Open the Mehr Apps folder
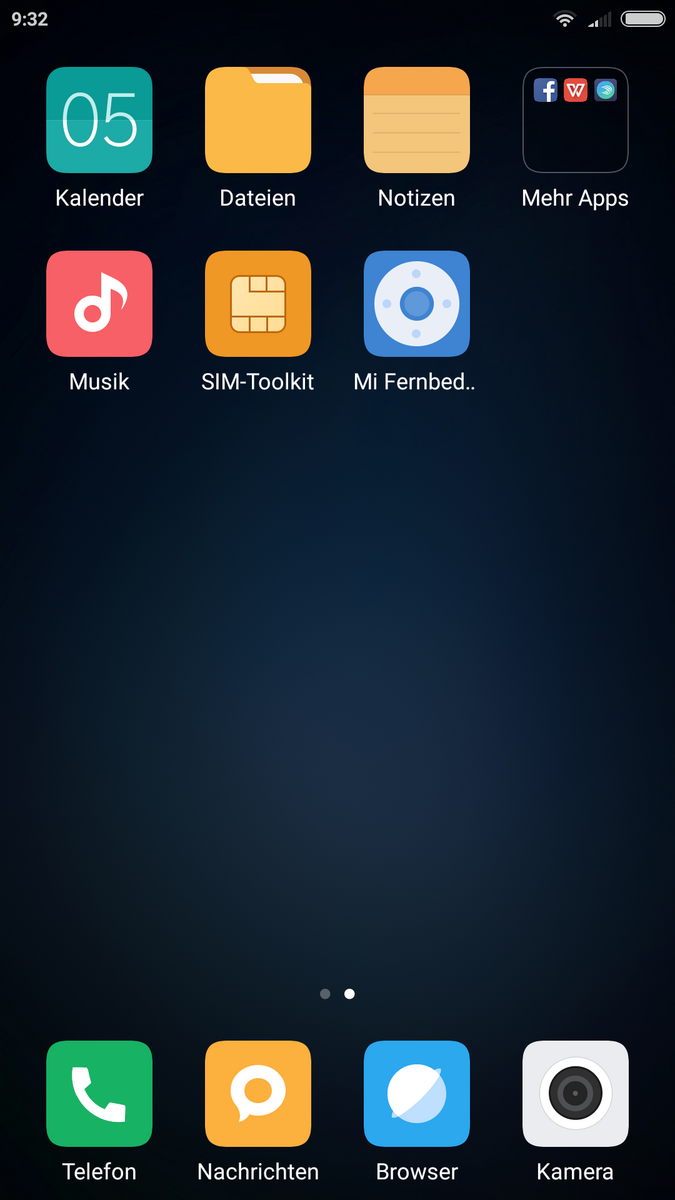Screen dimensions: 675x1200 click(575, 120)
